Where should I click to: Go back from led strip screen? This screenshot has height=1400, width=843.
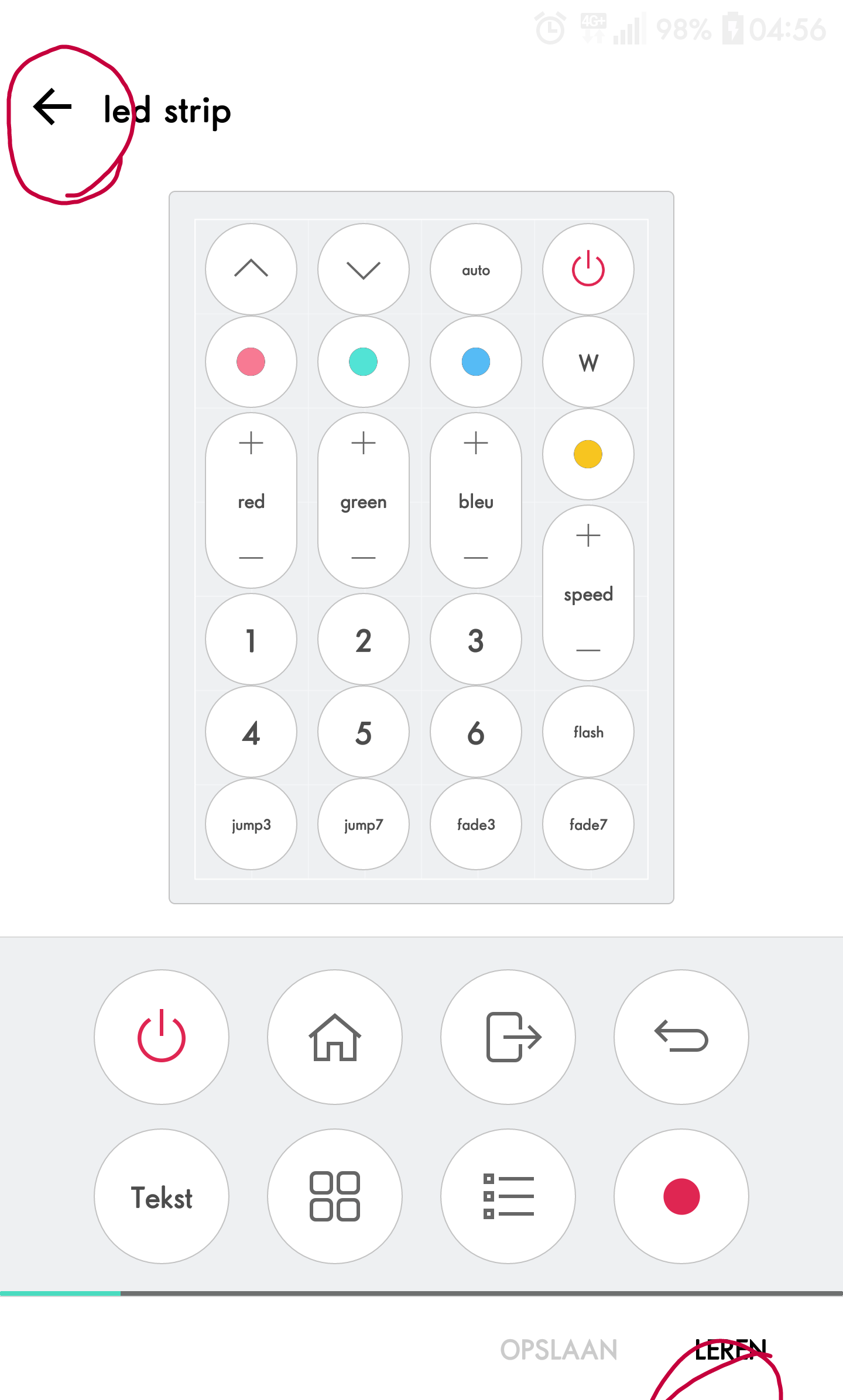tap(53, 107)
